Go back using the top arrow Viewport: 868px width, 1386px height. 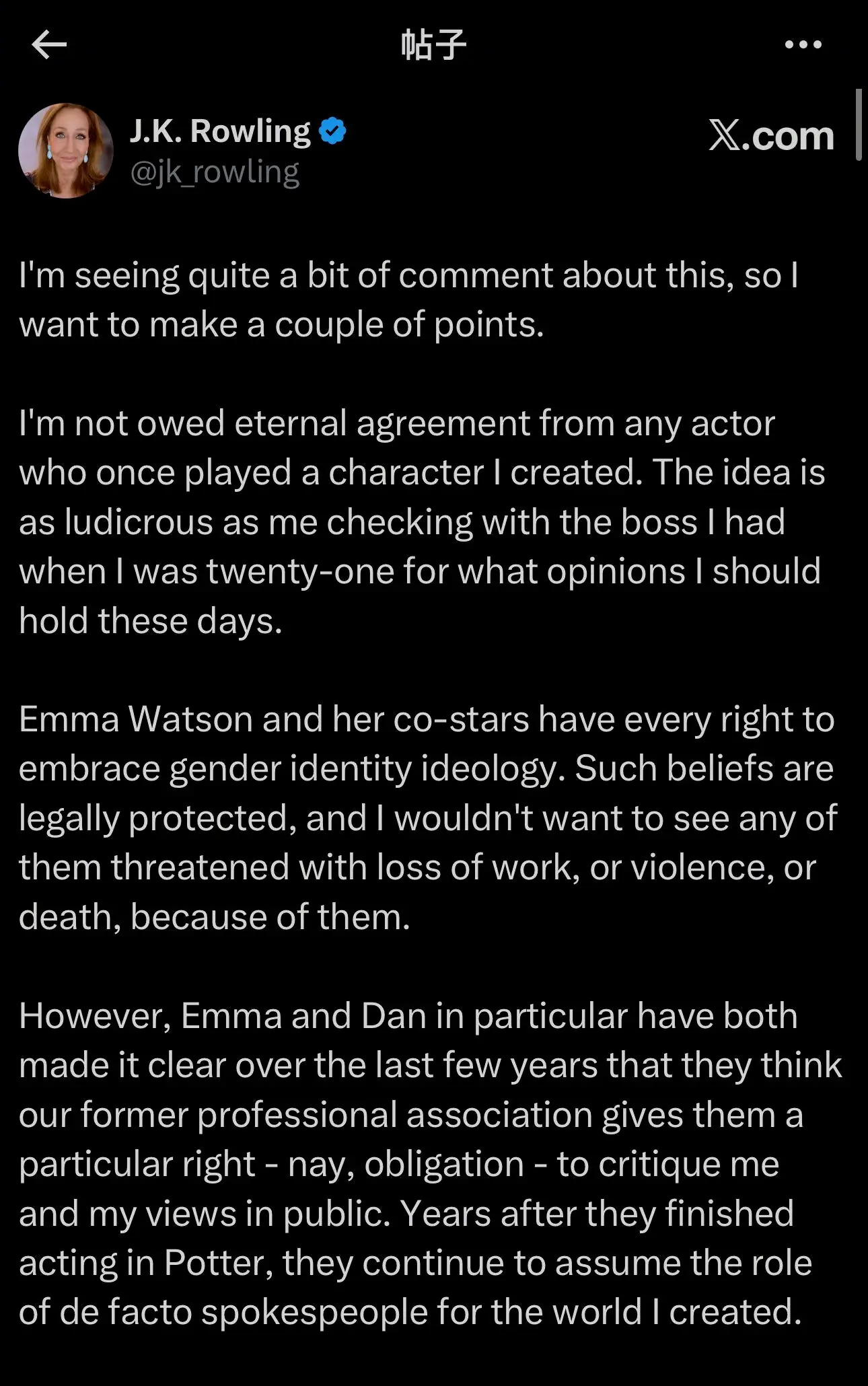coord(49,45)
